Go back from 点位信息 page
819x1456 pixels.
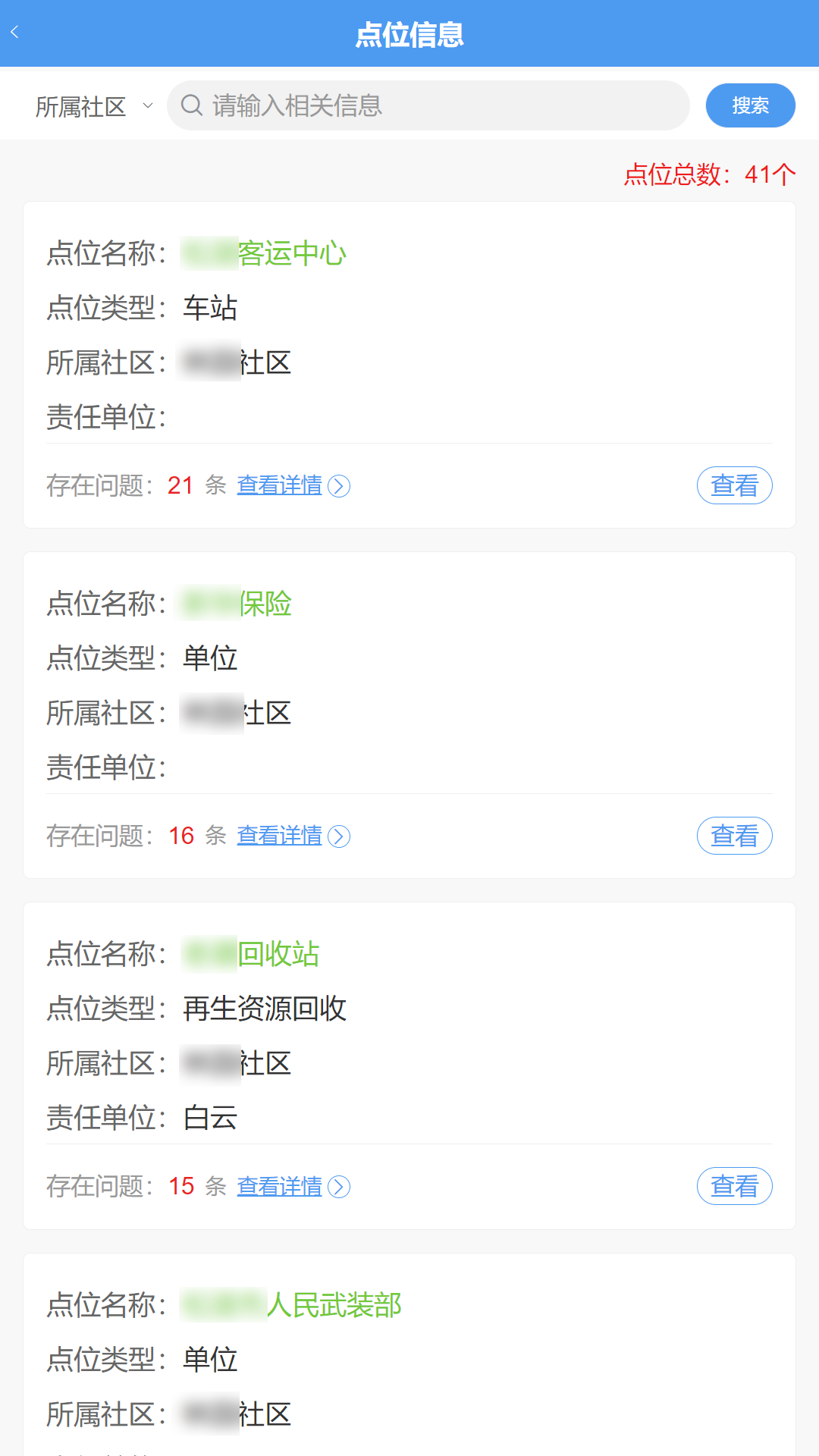15,33
